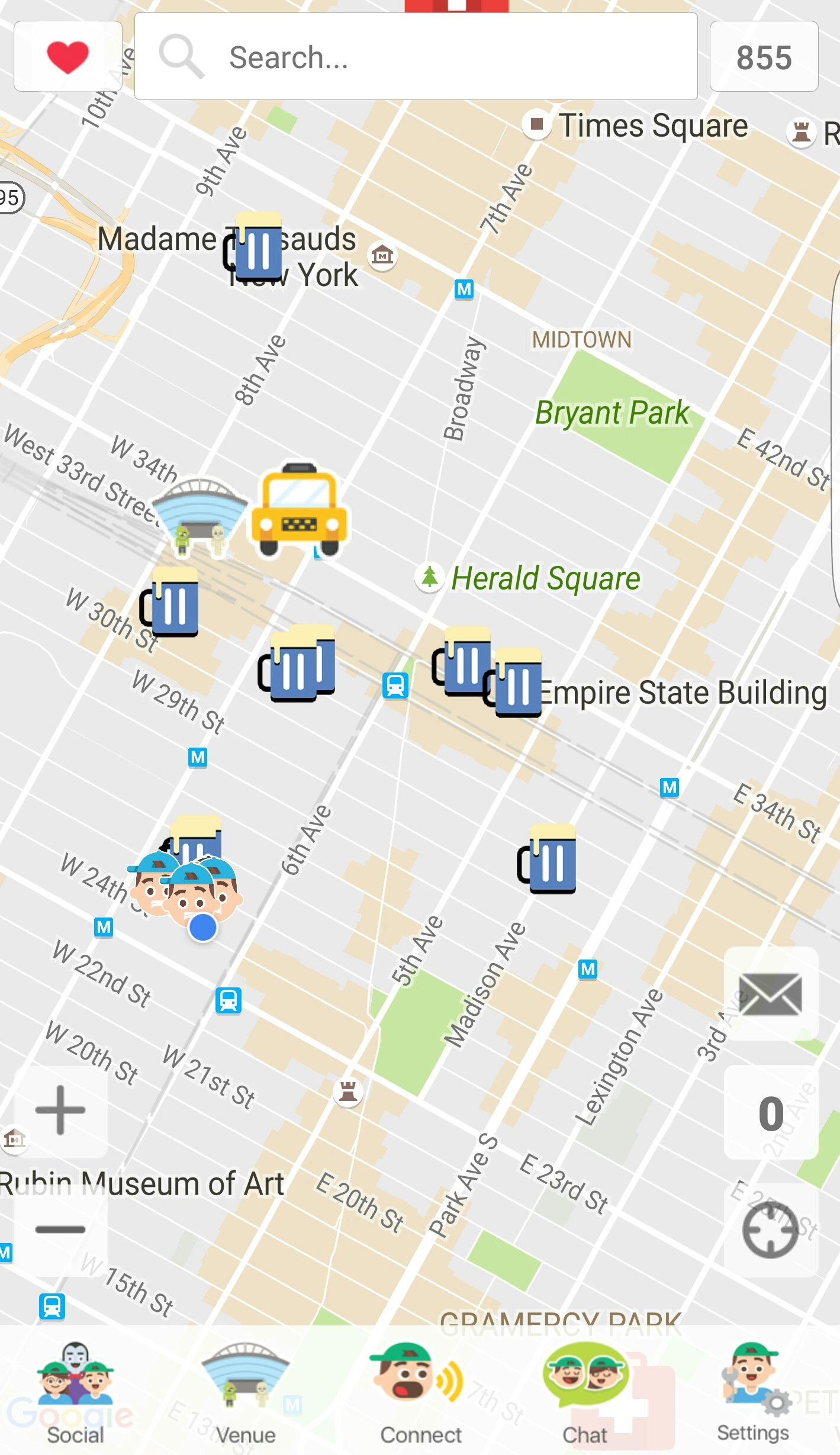
Task: Go to the Chat tab
Action: pos(585,1392)
